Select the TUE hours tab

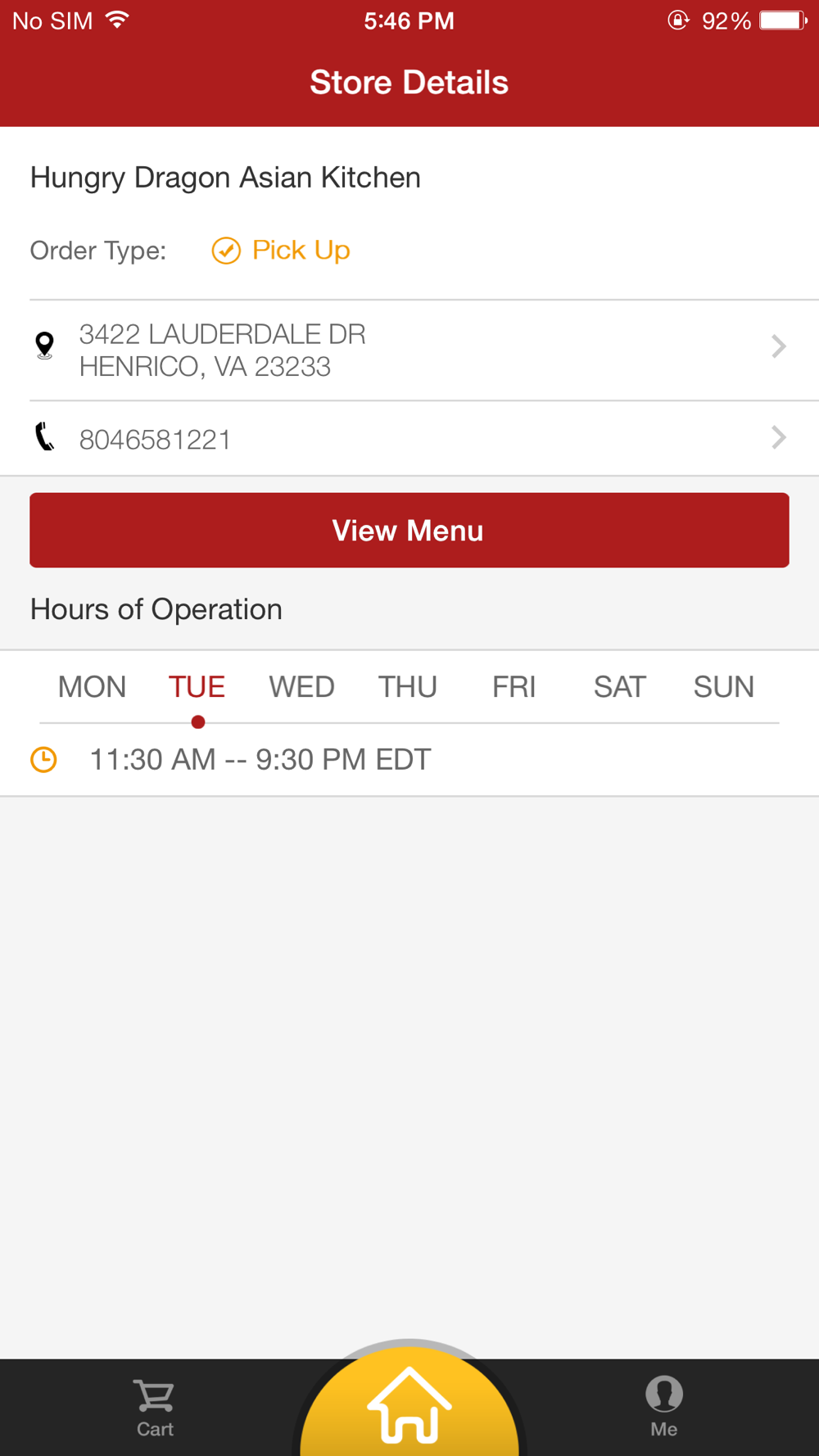click(197, 687)
